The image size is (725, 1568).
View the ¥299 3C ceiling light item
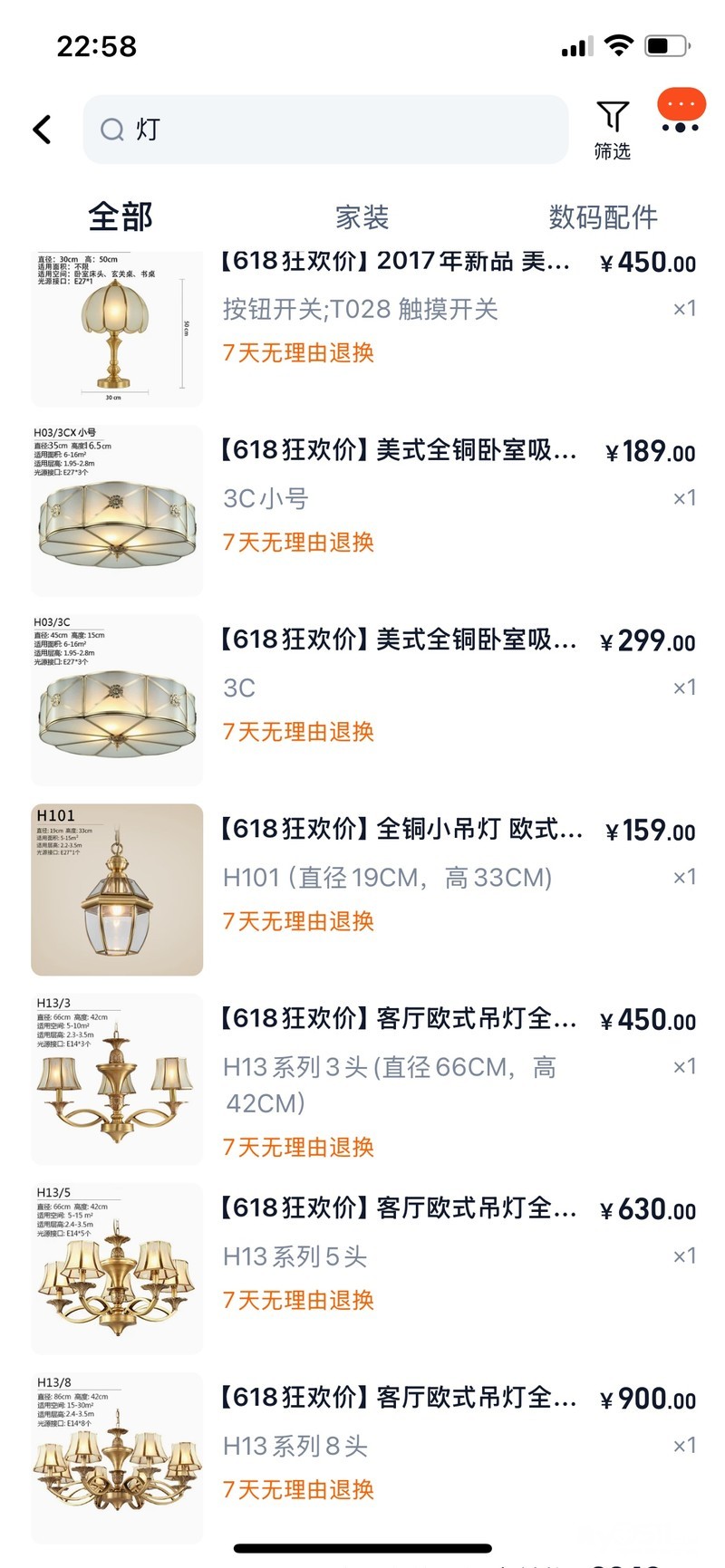(399, 688)
